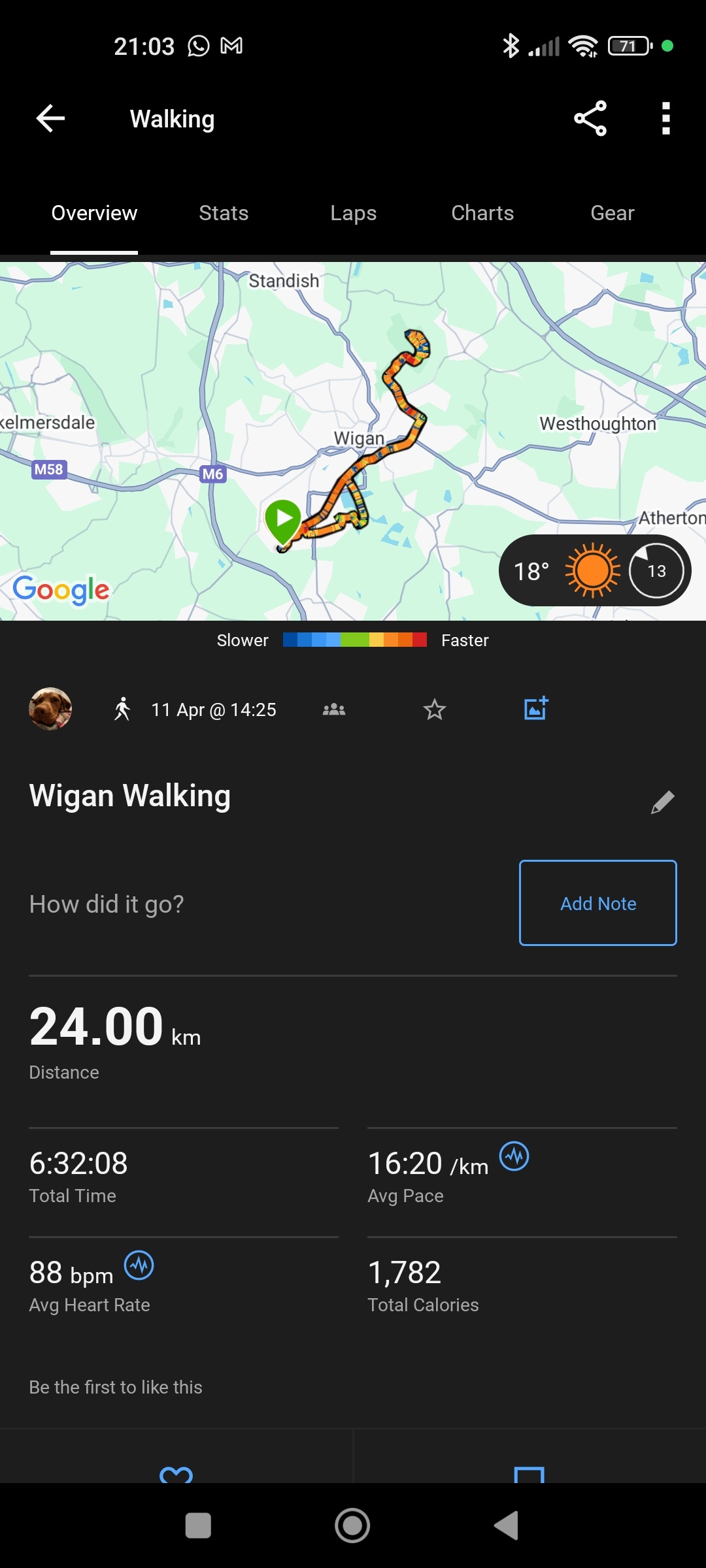Tap the Add Note button
The width and height of the screenshot is (706, 1568).
(597, 903)
